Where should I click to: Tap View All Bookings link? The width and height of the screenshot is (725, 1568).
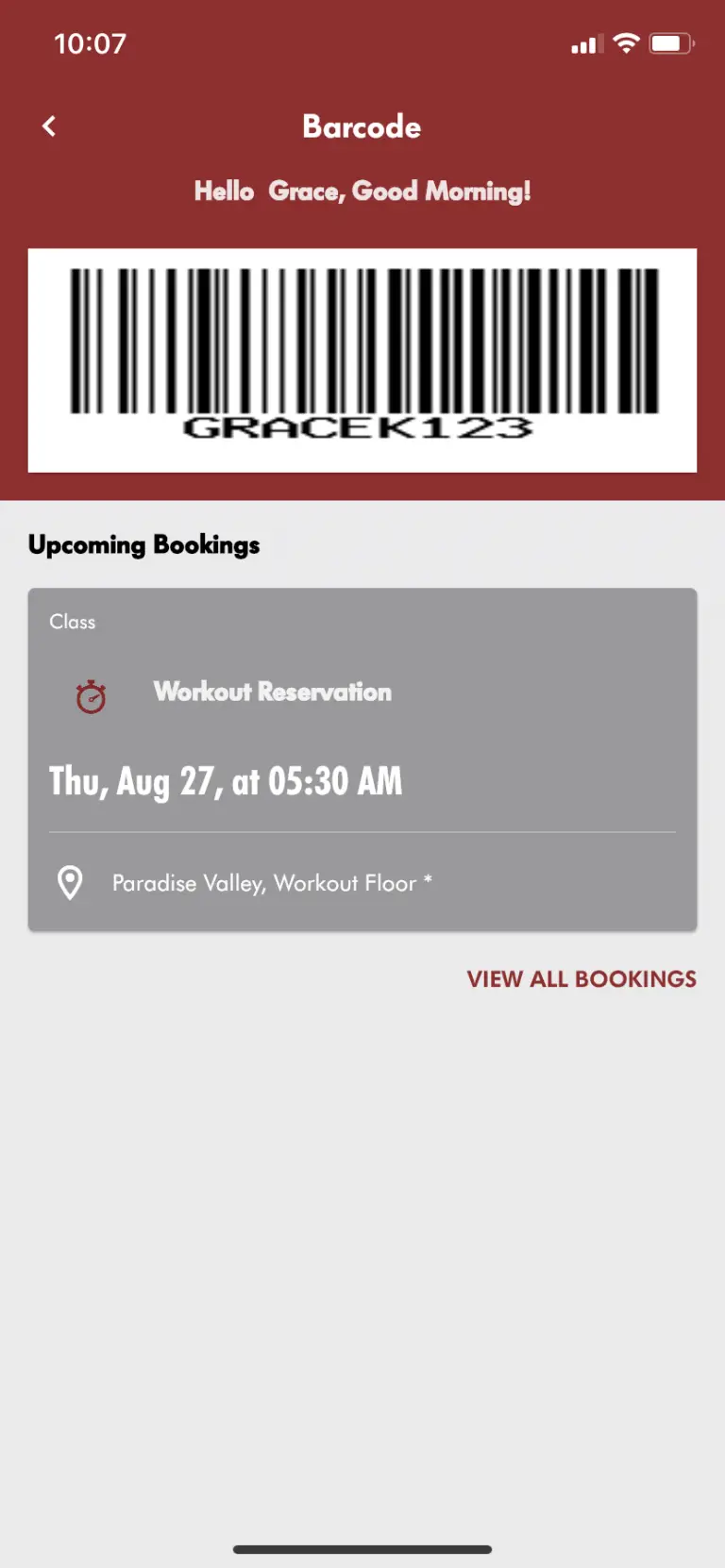(581, 979)
